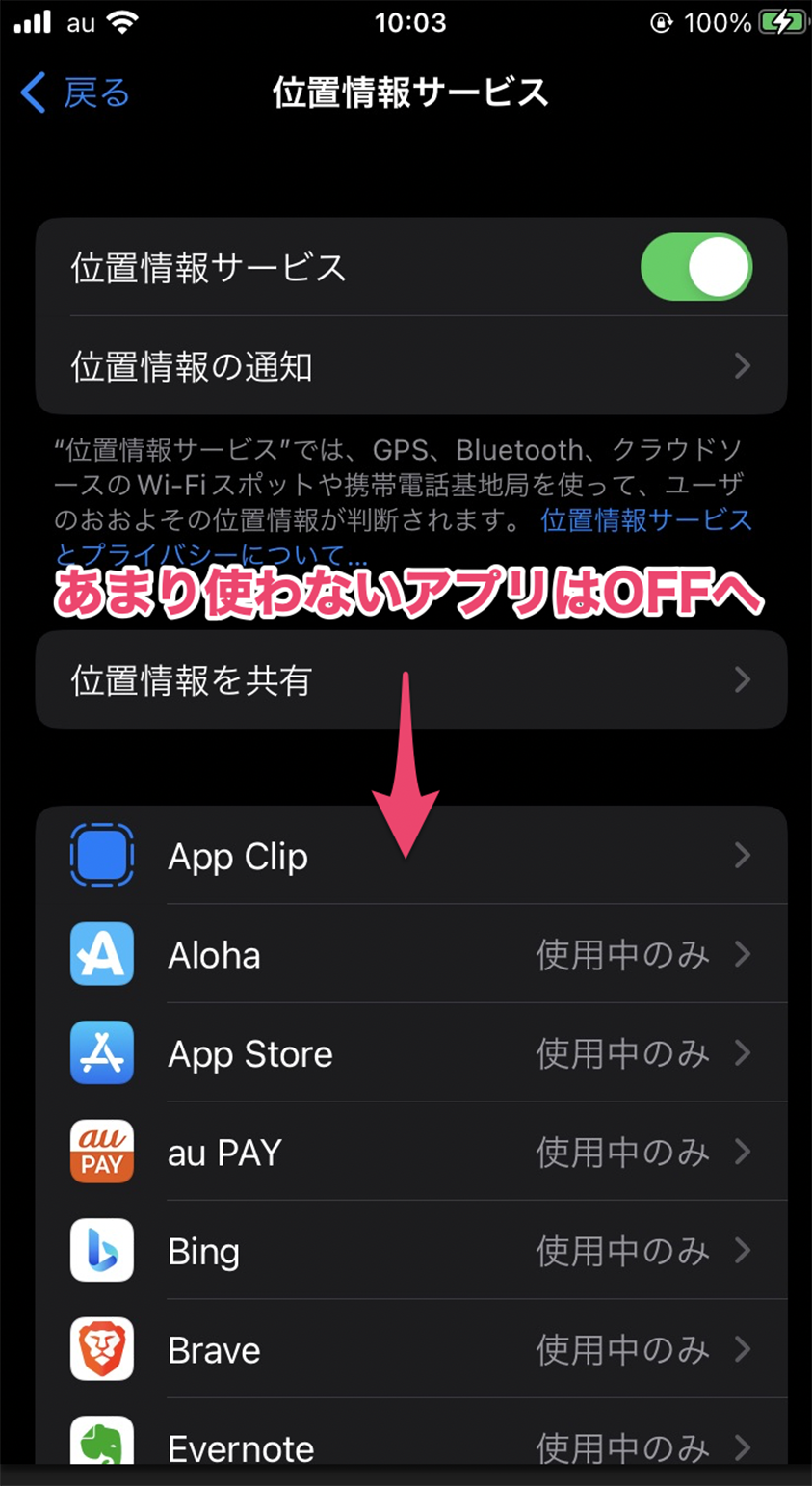Select the App Store location row
Screen dimensions: 812x1486
tap(410, 1054)
